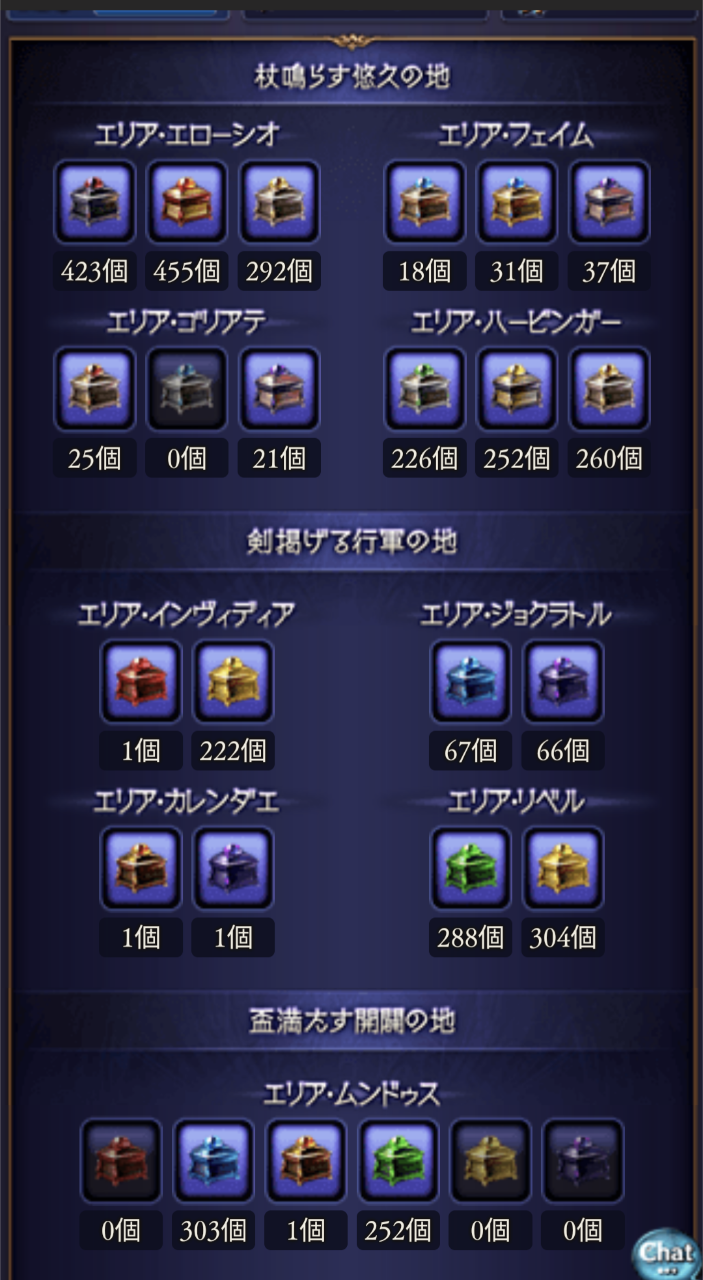Select the 226個 chest in エリア・ハービンガー
This screenshot has height=1280, width=703.
[425, 389]
